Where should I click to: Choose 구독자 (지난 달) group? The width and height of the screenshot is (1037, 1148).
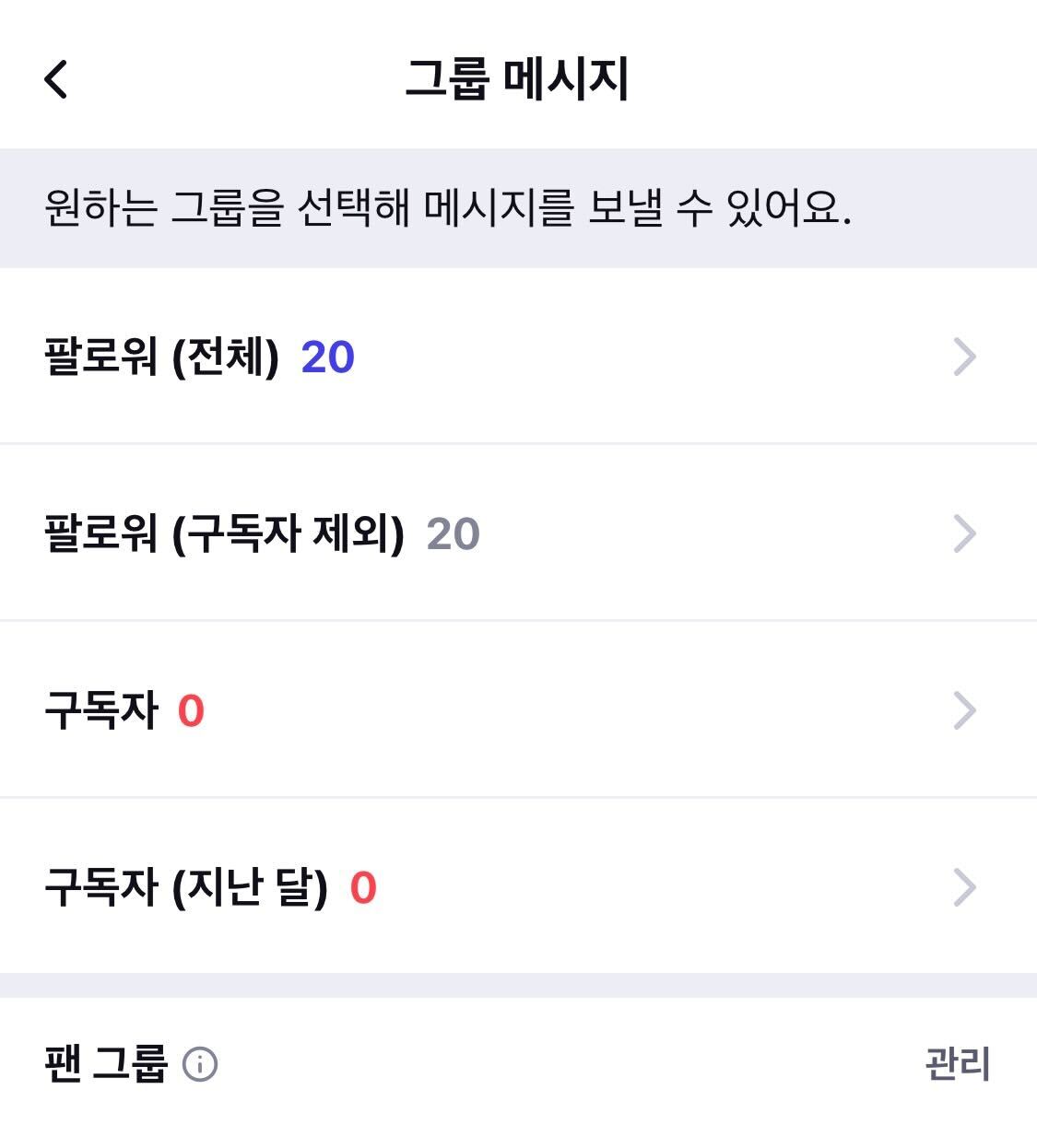tap(518, 887)
